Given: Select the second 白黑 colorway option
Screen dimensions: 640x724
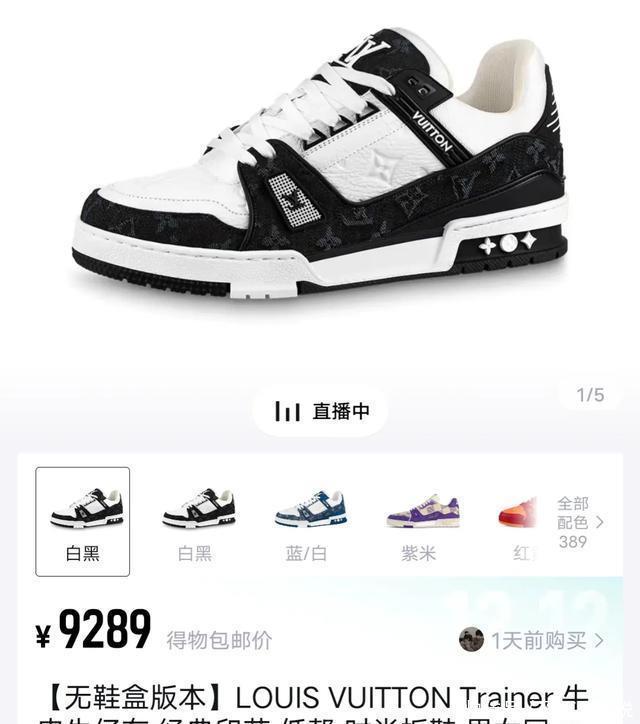Looking at the screenshot, I should click(196, 521).
